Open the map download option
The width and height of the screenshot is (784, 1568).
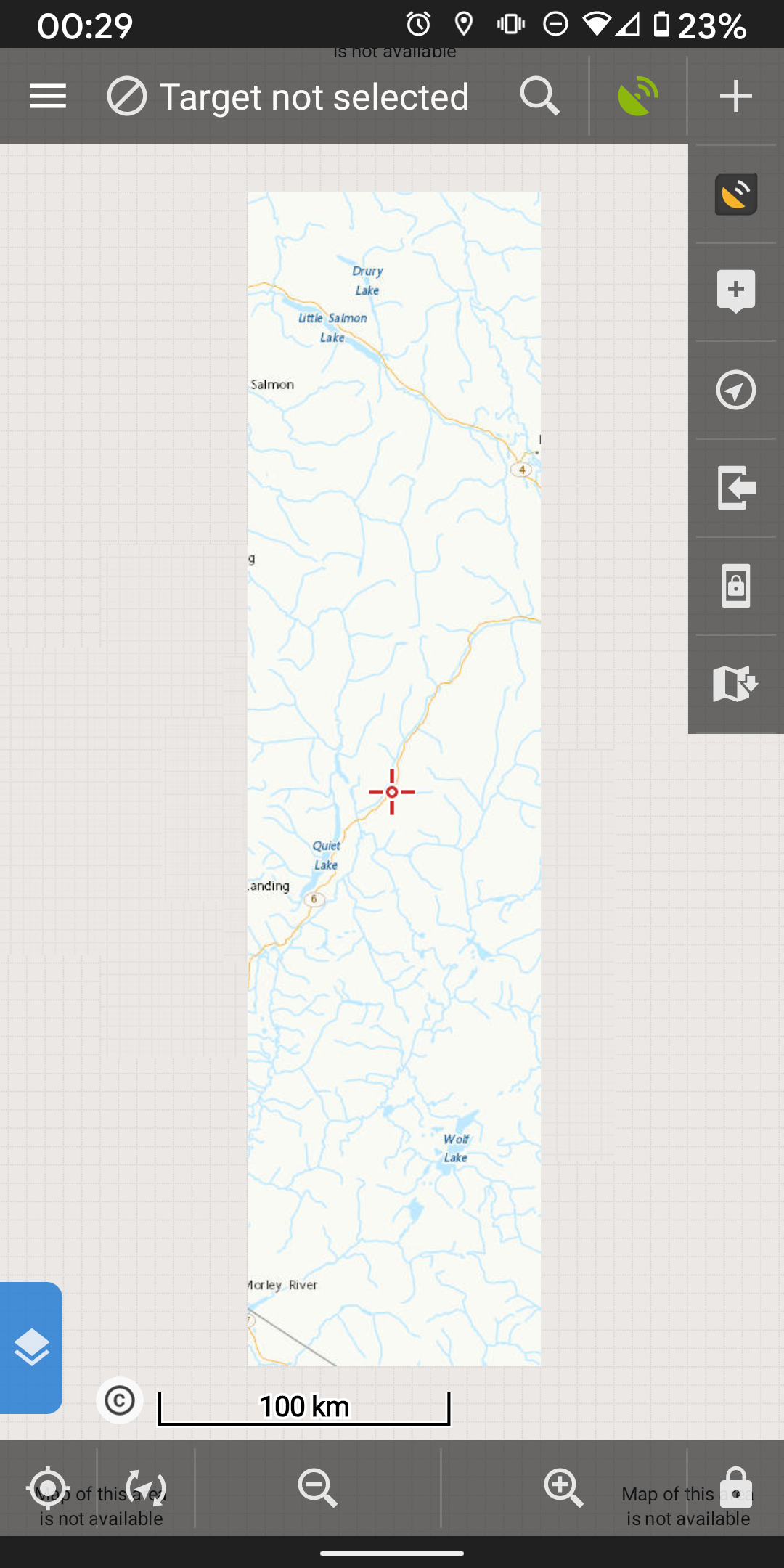pos(735,683)
